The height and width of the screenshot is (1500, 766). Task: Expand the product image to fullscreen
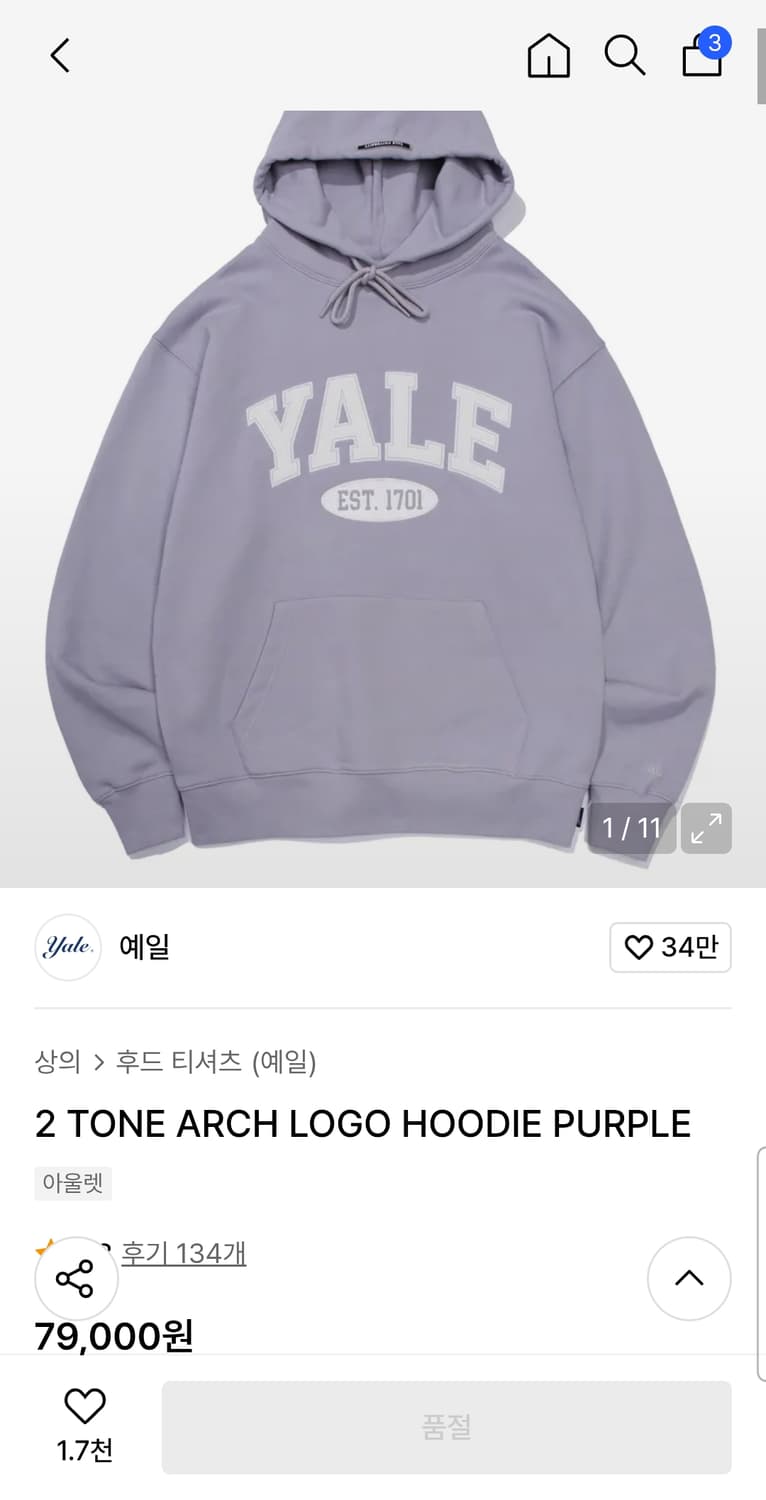pos(706,828)
